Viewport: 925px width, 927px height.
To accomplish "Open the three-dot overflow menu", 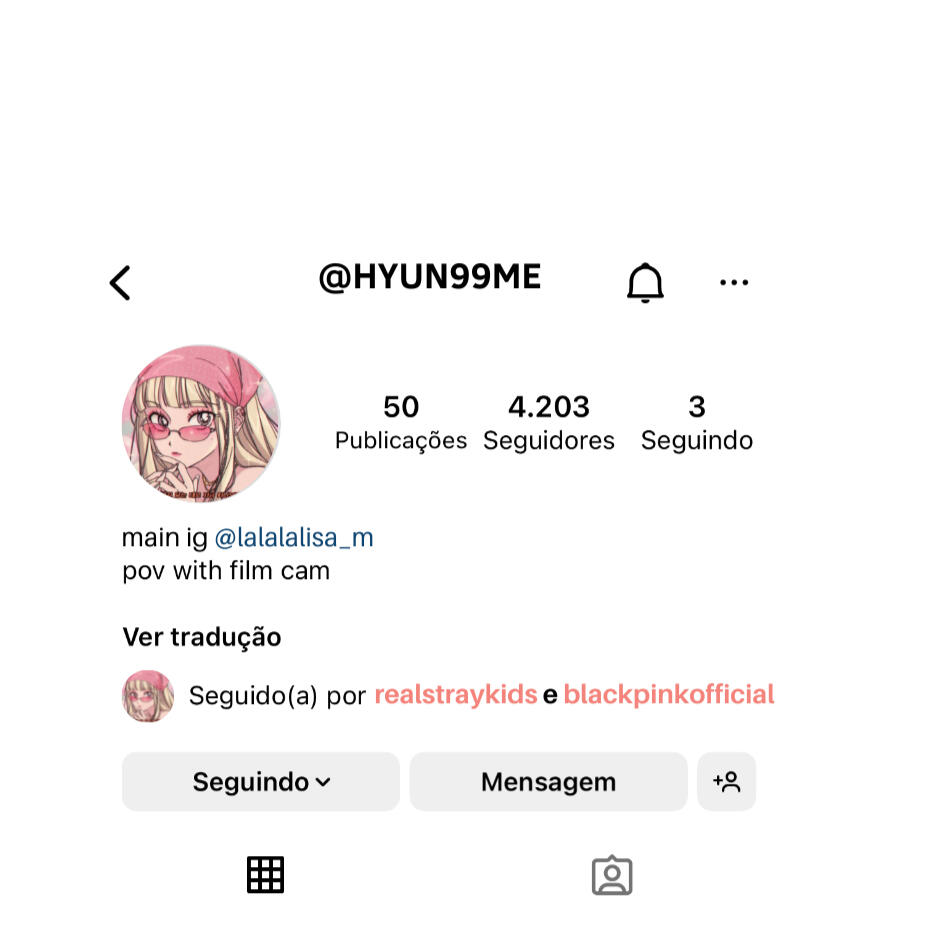I will coord(734,283).
